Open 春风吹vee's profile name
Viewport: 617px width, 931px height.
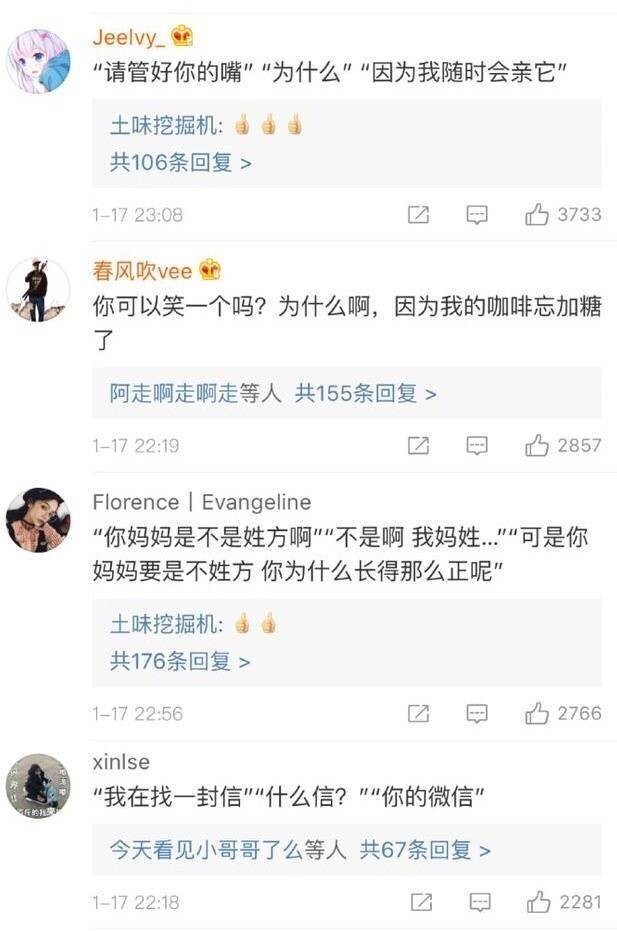[x=142, y=270]
